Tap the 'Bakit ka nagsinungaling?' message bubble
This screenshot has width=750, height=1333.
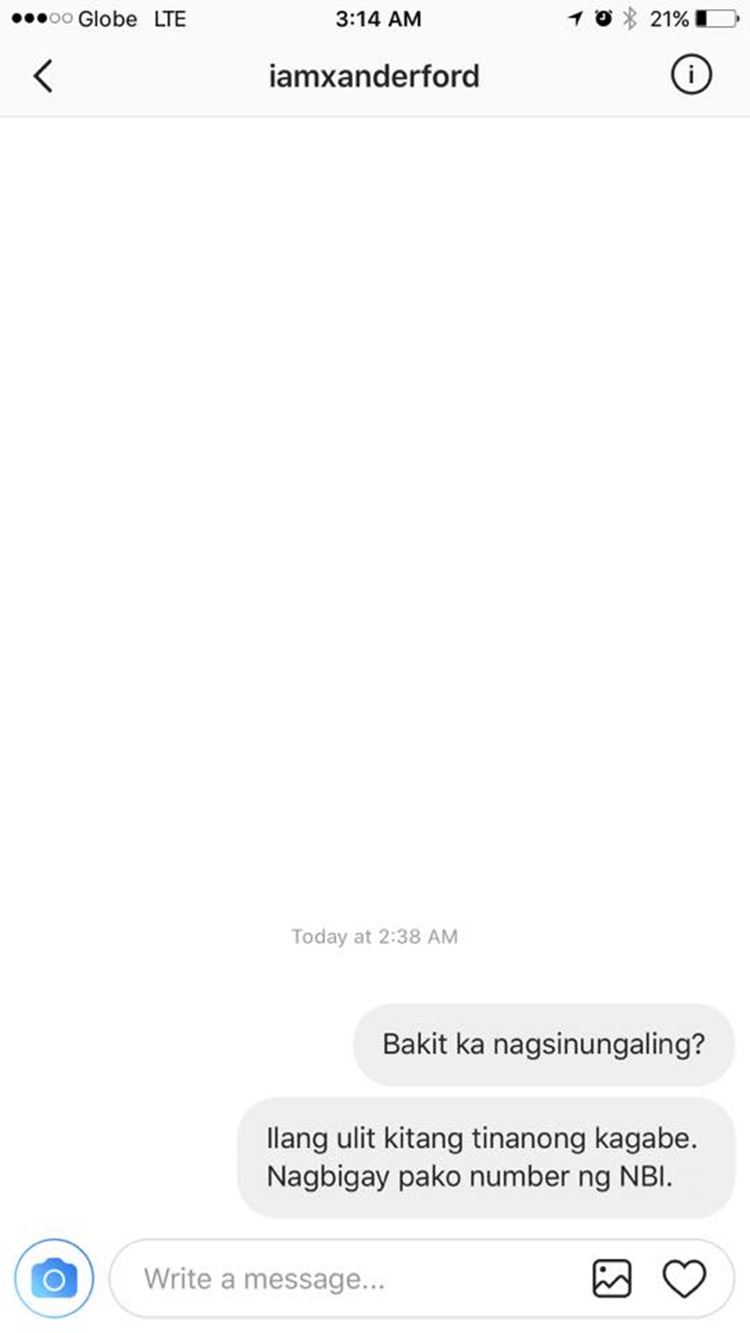coord(543,1043)
